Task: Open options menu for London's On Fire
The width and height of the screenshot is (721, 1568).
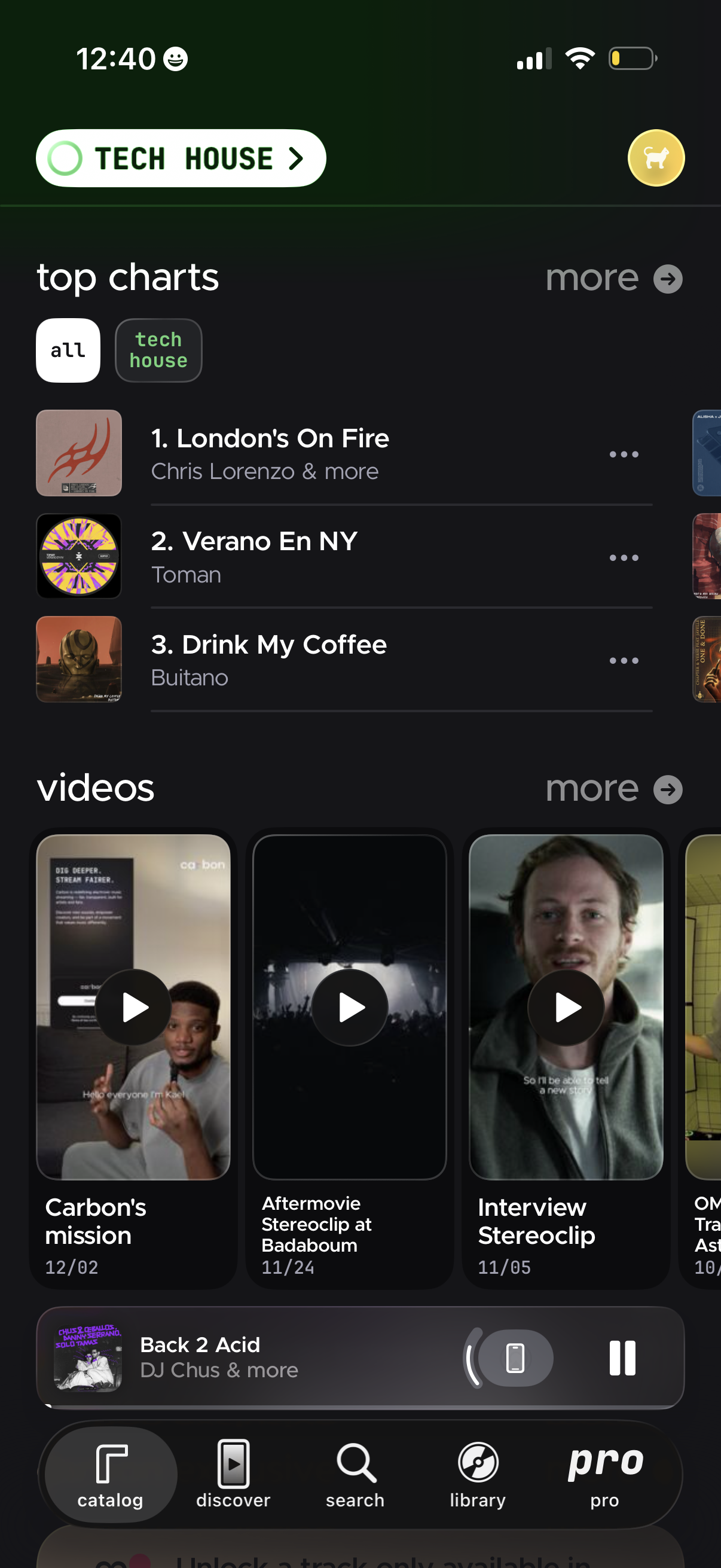Action: tap(624, 453)
